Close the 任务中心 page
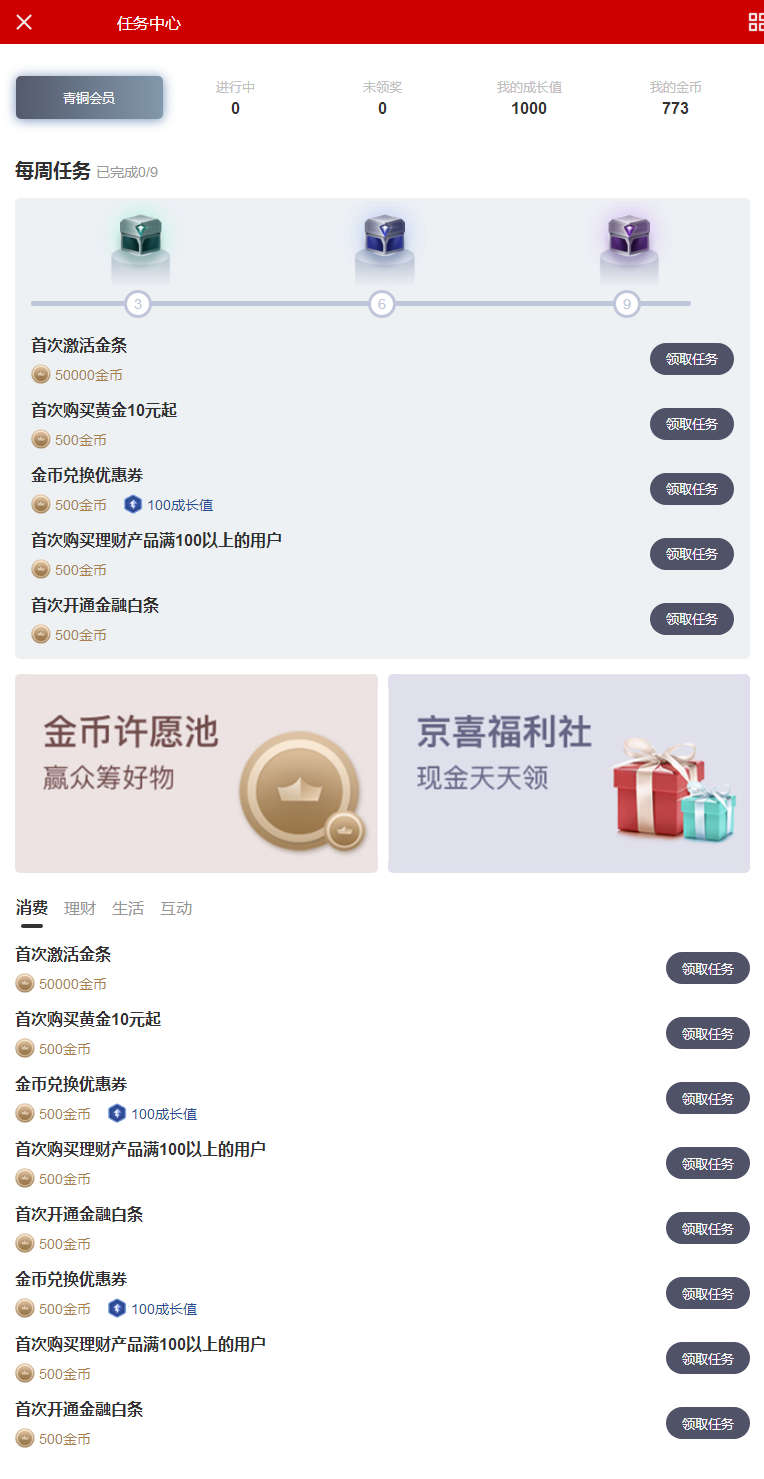This screenshot has height=1479, width=764. pos(24,22)
